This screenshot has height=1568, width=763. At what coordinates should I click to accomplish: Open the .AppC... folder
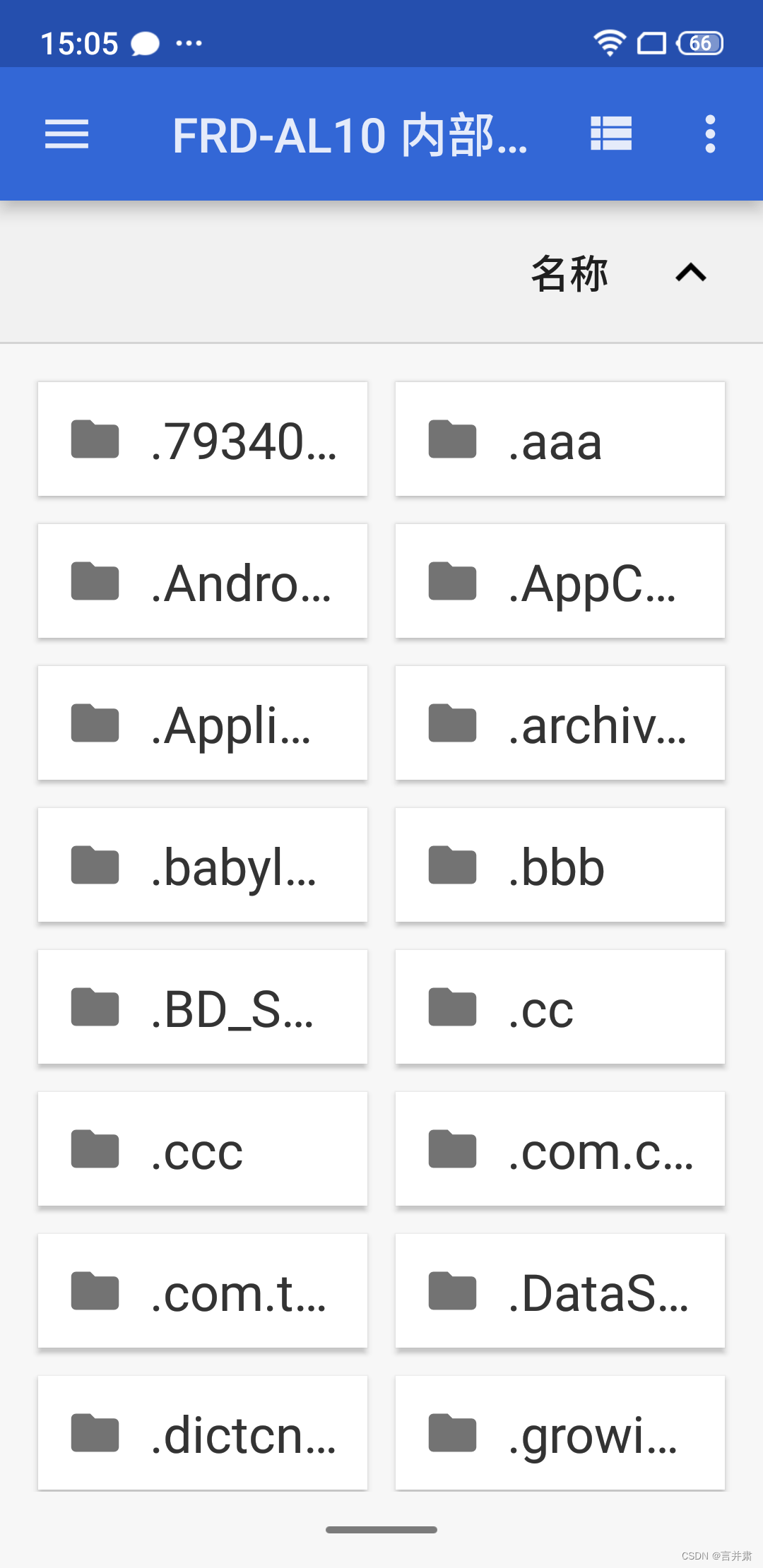pyautogui.click(x=560, y=581)
